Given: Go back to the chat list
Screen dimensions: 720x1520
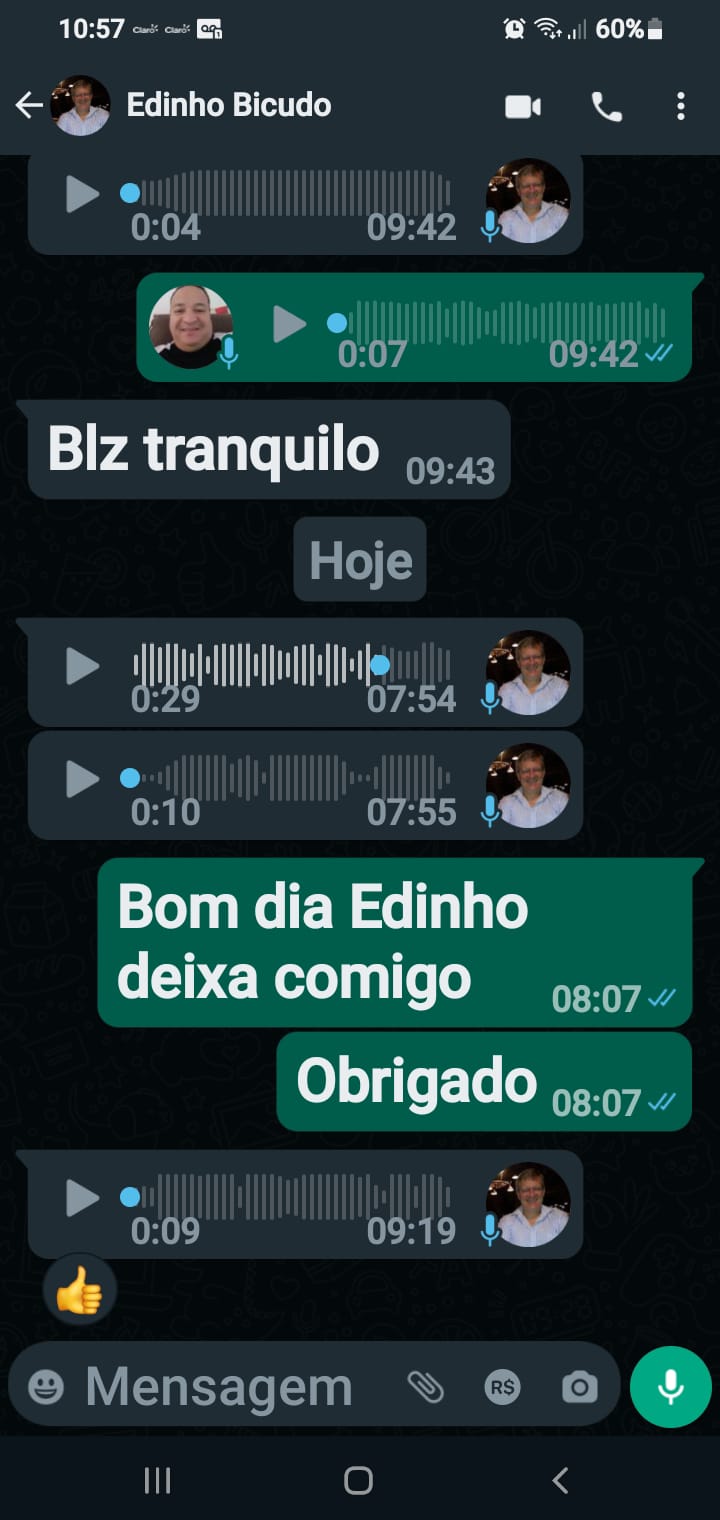Looking at the screenshot, I should tap(28, 105).
